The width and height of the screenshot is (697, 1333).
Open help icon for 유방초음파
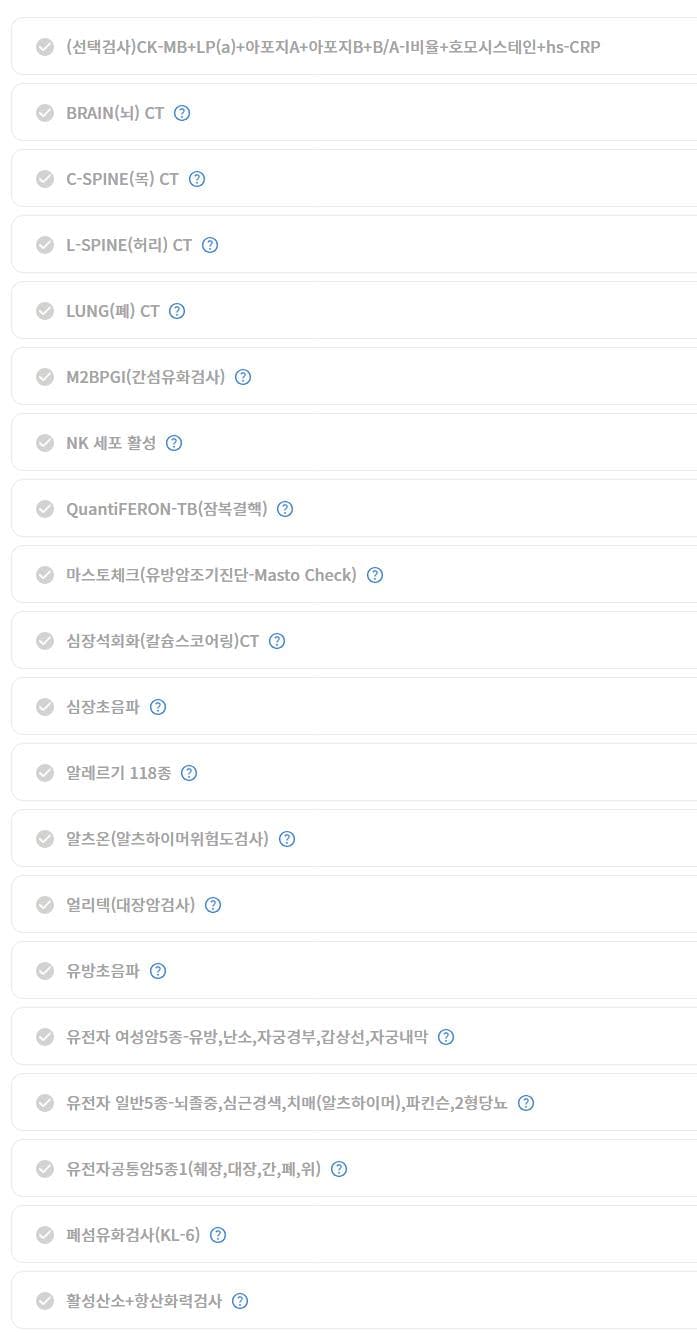(x=158, y=971)
